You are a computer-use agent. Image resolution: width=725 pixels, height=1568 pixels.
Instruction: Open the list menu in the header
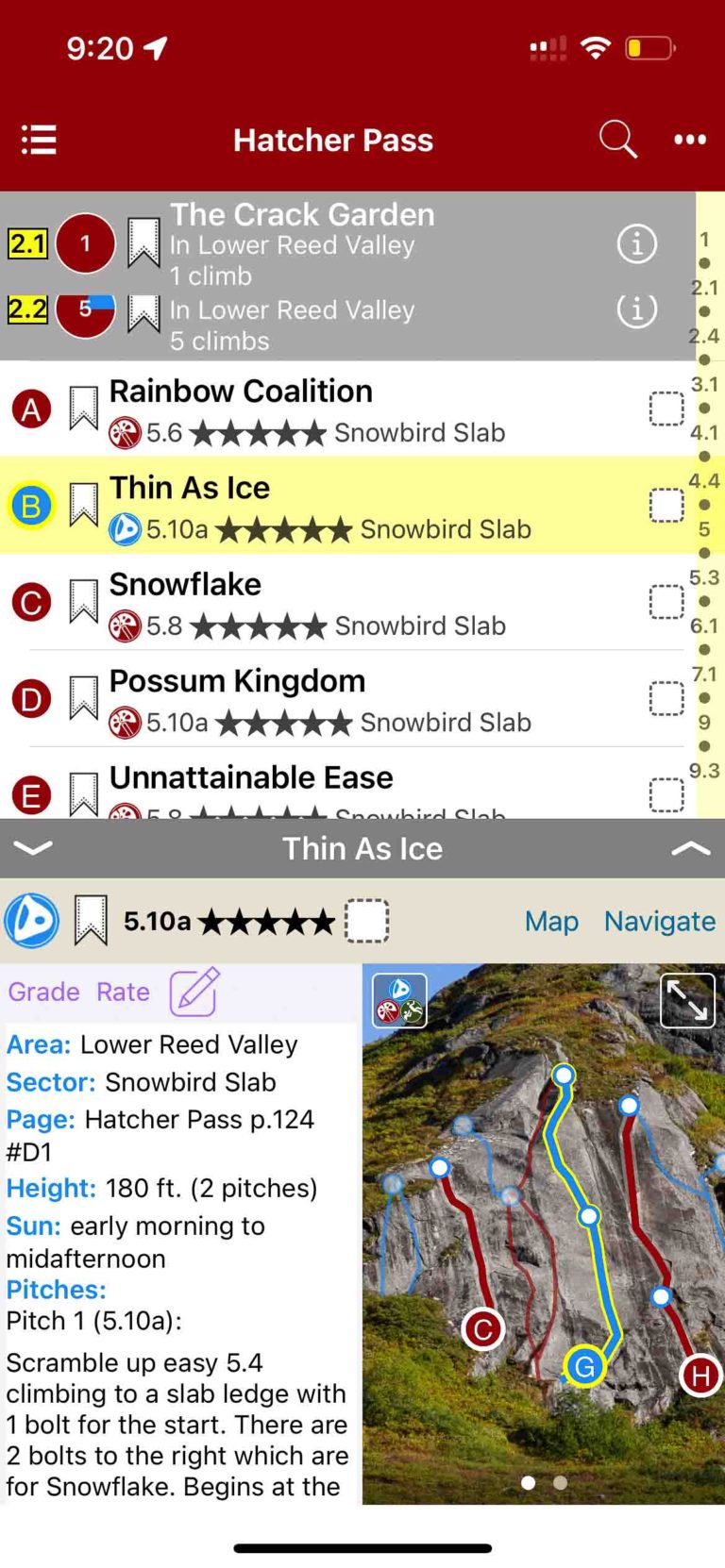click(39, 140)
